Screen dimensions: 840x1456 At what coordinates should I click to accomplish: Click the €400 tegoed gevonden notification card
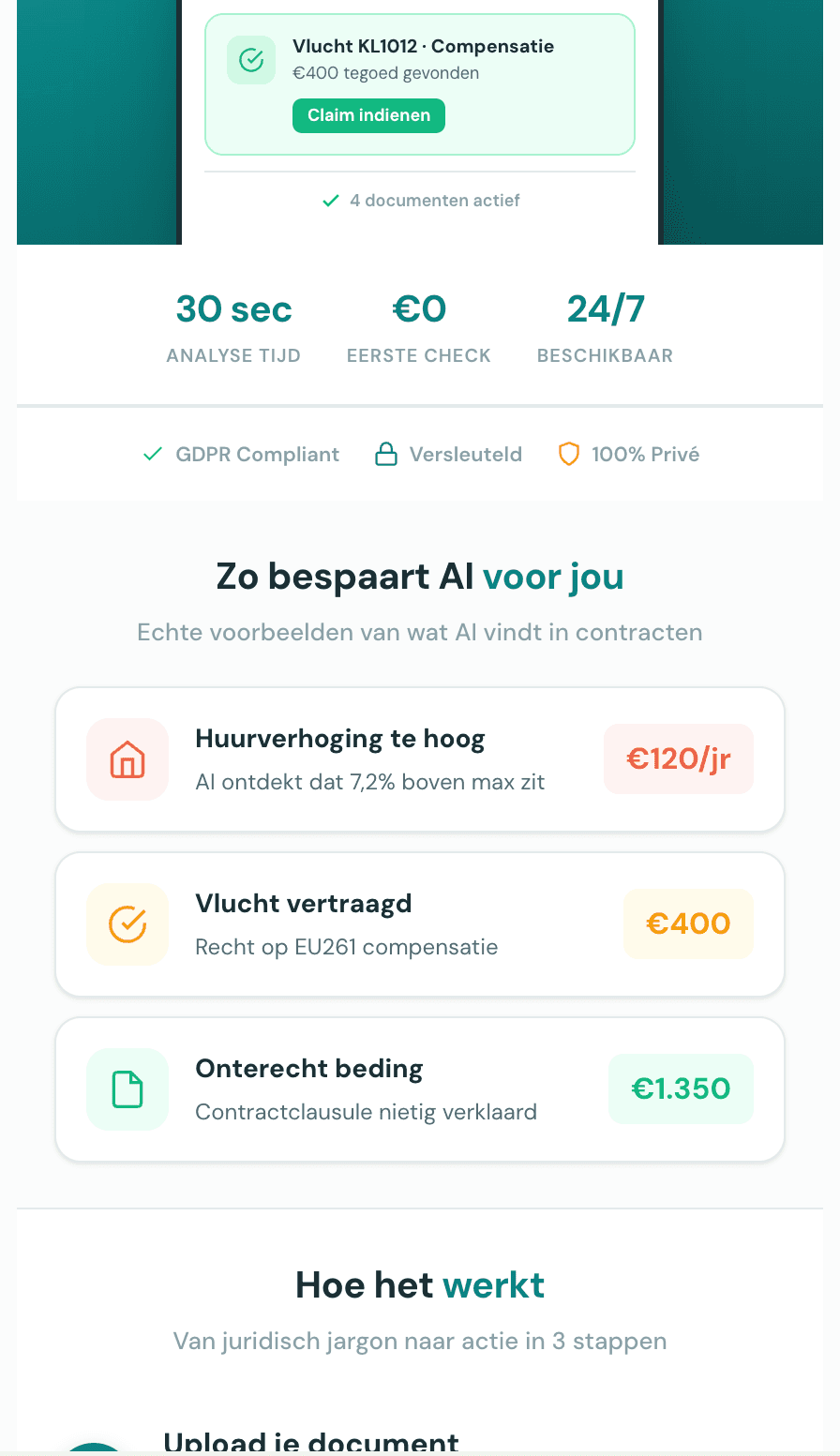click(x=419, y=84)
